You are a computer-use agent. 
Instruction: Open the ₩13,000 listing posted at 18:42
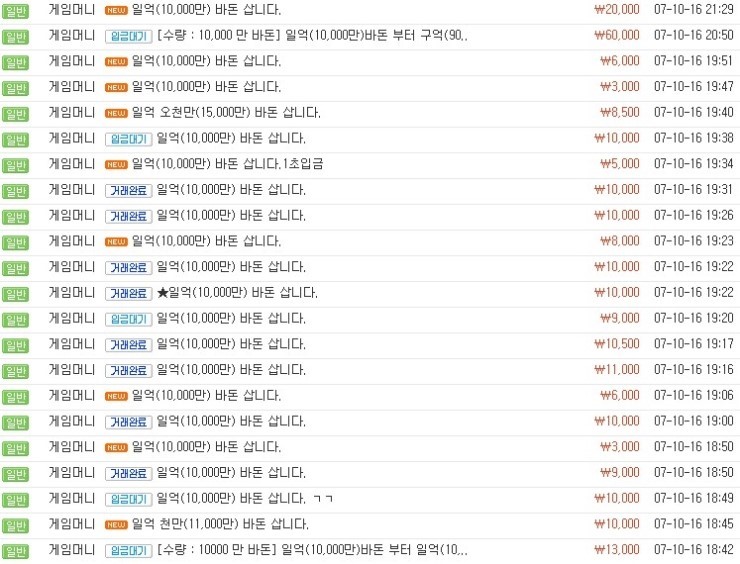[x=312, y=550]
